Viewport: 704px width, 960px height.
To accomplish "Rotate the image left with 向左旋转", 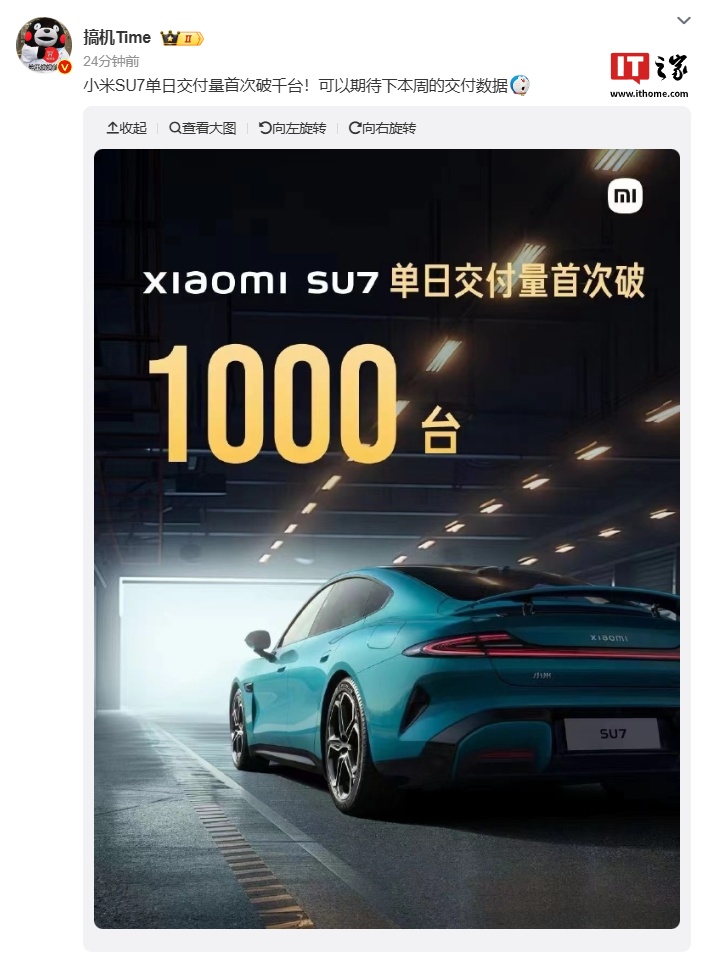I will 292,128.
